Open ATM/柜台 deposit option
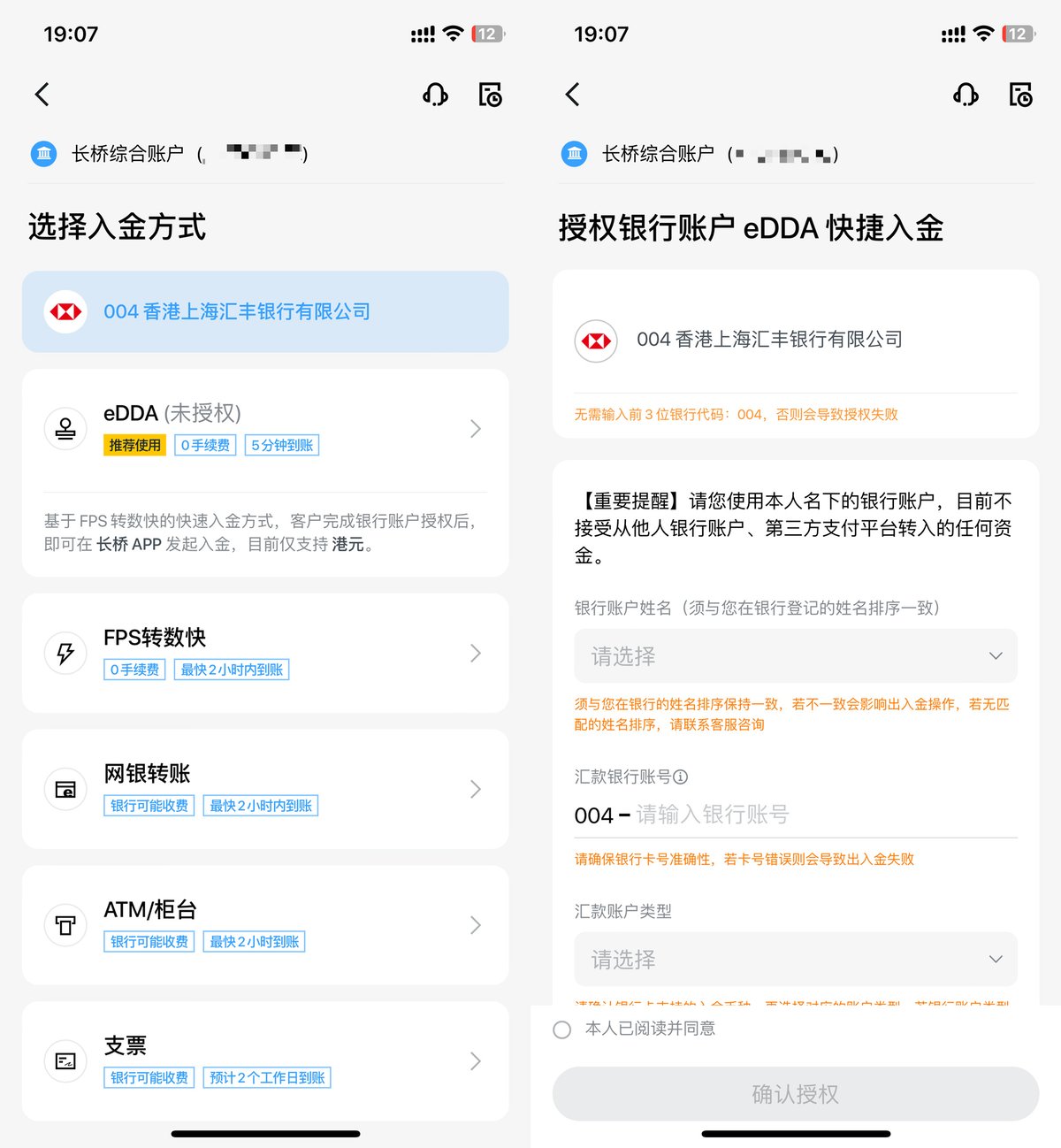1061x1148 pixels. click(265, 925)
